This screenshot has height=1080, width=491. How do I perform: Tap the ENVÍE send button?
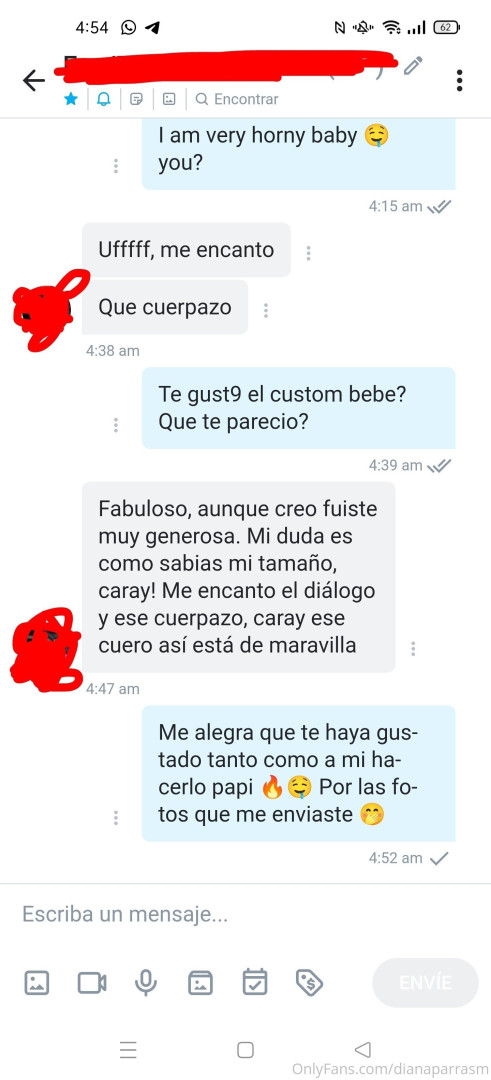(425, 983)
